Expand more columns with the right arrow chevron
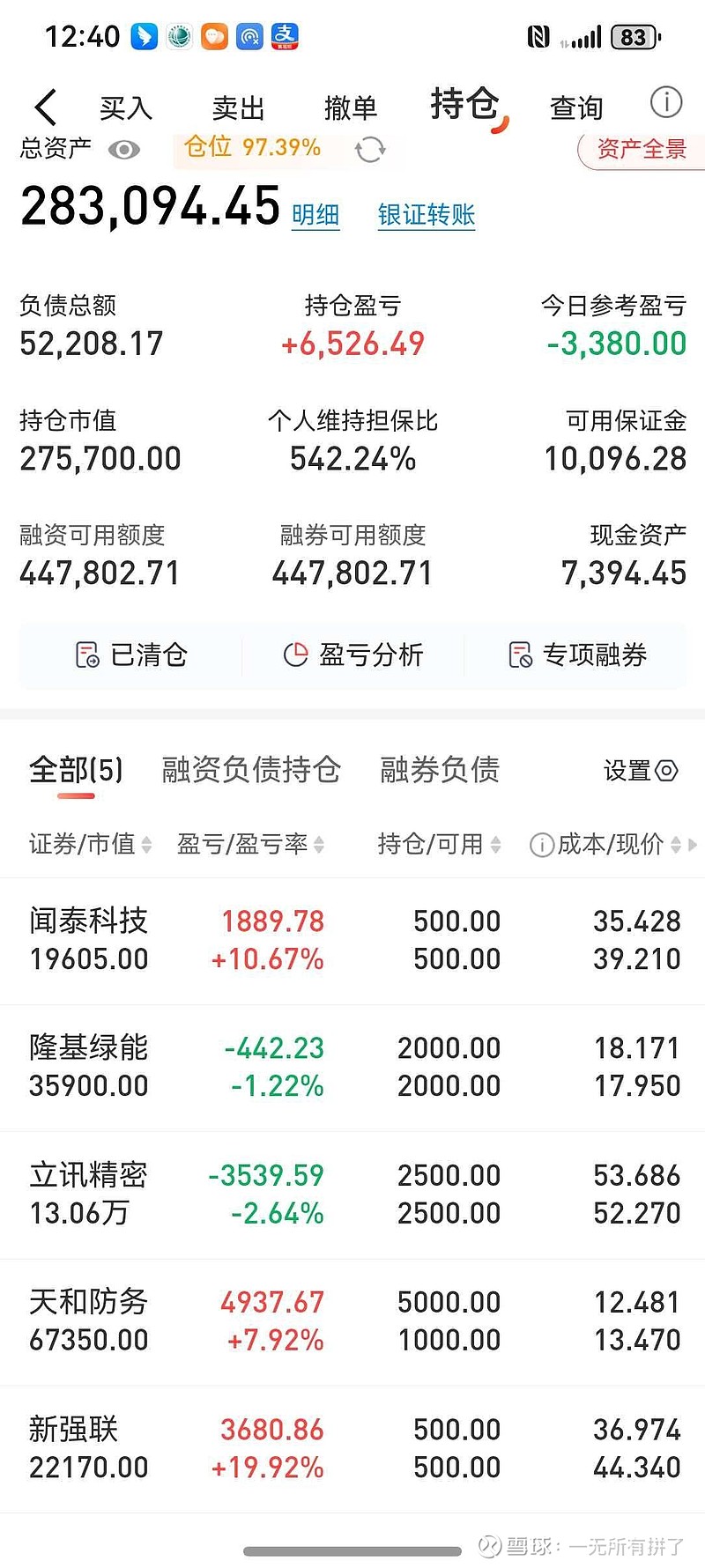This screenshot has height=1568, width=705. pos(694,845)
